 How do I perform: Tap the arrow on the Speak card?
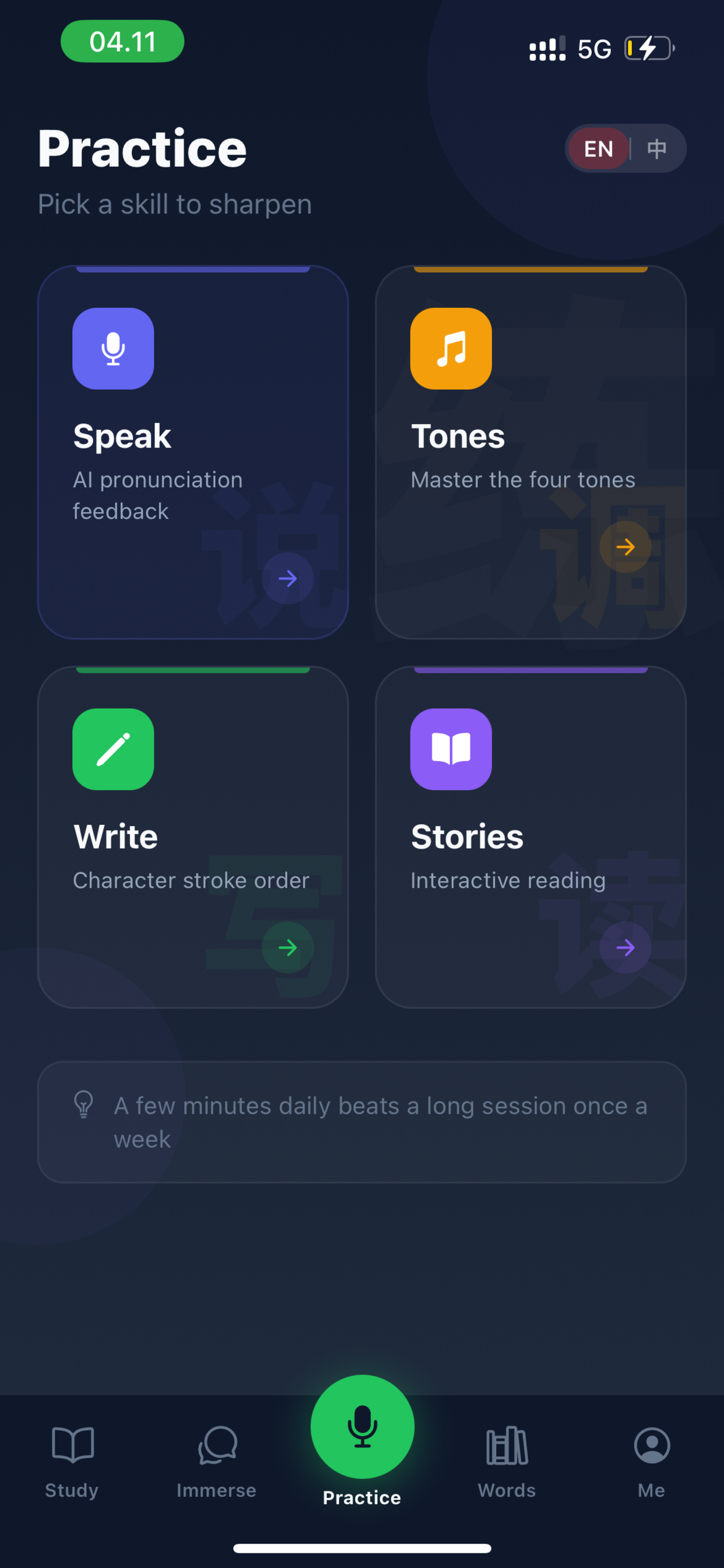pyautogui.click(x=289, y=579)
